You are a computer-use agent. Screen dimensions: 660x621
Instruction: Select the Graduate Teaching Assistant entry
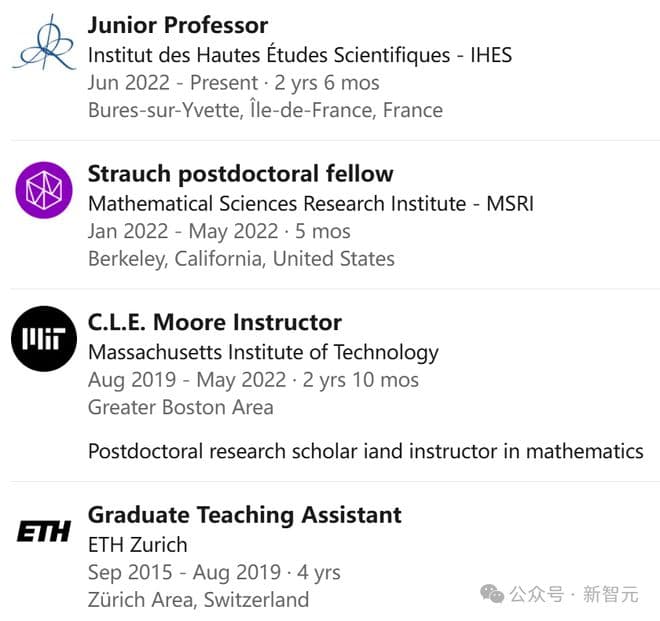(x=244, y=515)
